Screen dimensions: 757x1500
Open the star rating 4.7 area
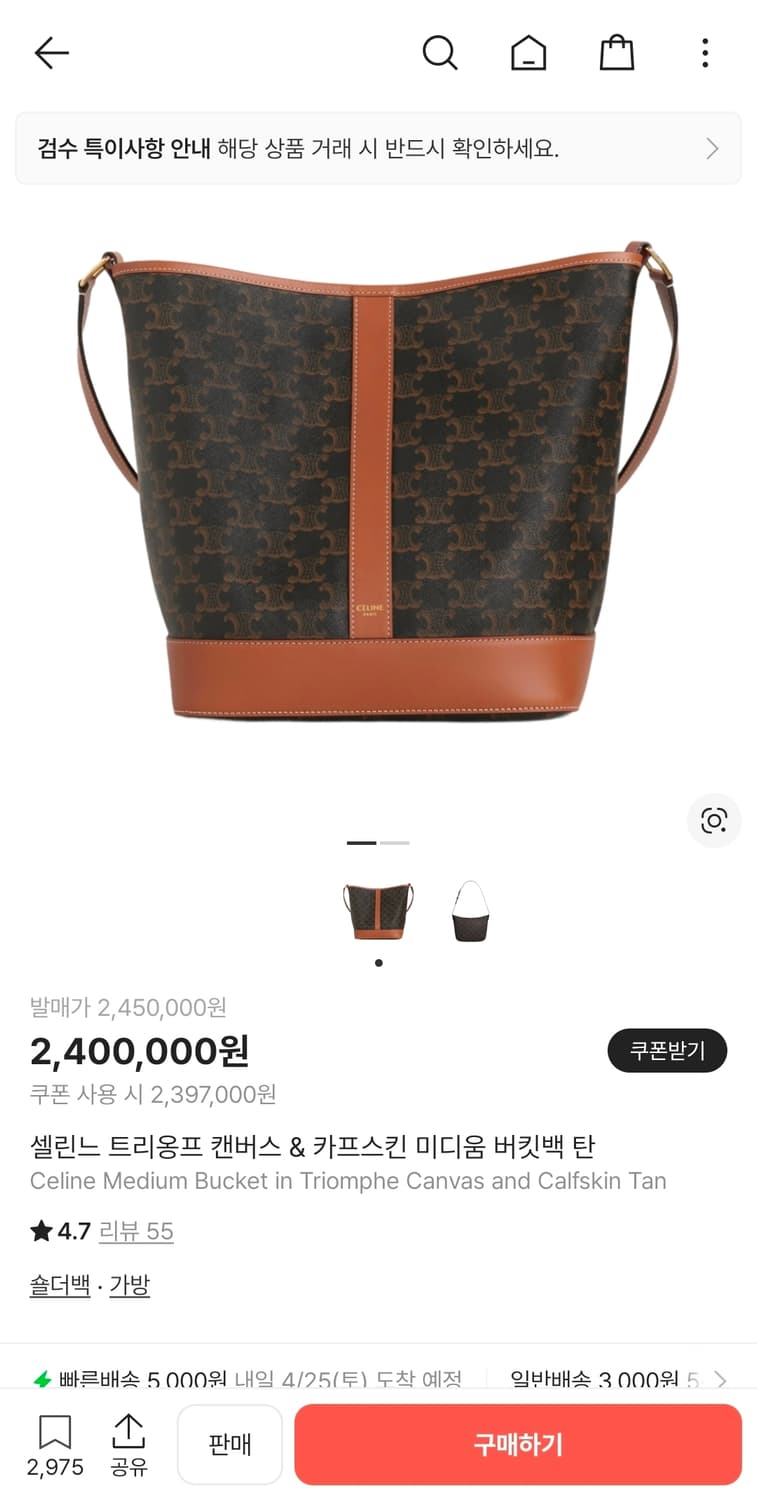click(x=62, y=1231)
